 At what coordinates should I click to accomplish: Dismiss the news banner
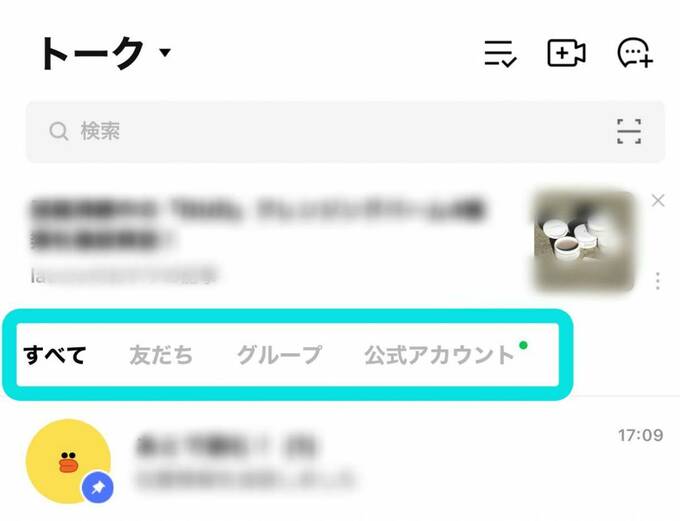(x=657, y=201)
